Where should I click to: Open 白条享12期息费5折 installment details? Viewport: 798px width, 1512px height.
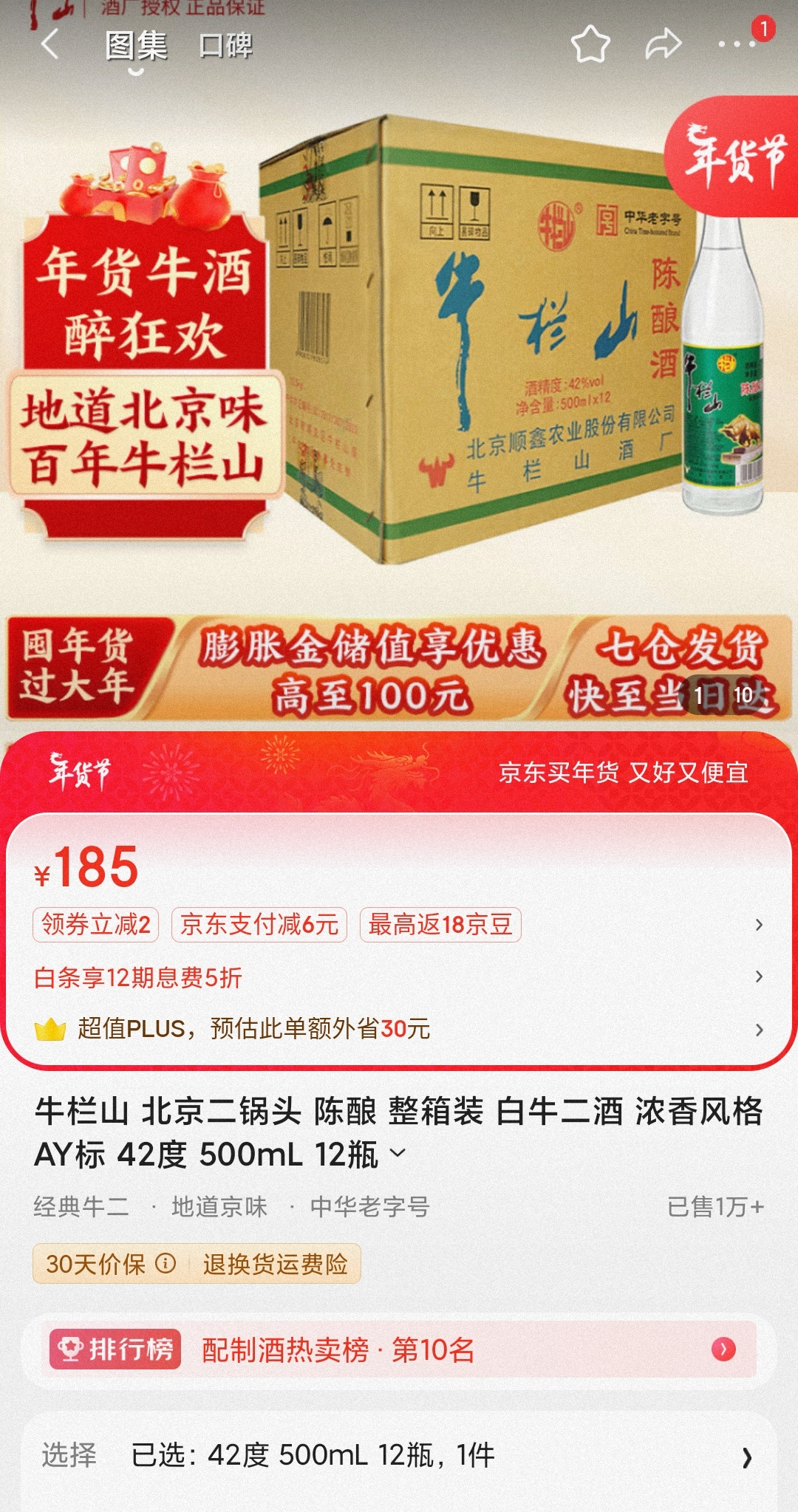pyautogui.click(x=399, y=977)
